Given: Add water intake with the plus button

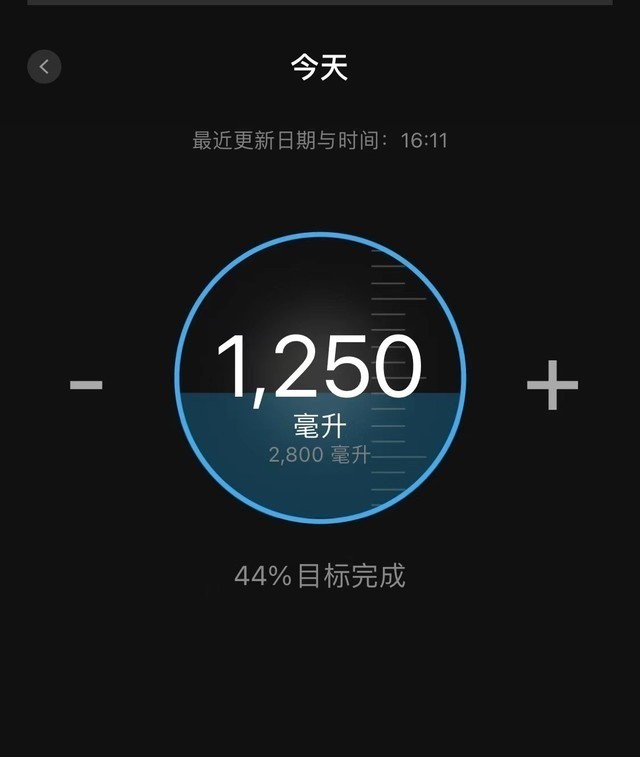Looking at the screenshot, I should pos(552,384).
